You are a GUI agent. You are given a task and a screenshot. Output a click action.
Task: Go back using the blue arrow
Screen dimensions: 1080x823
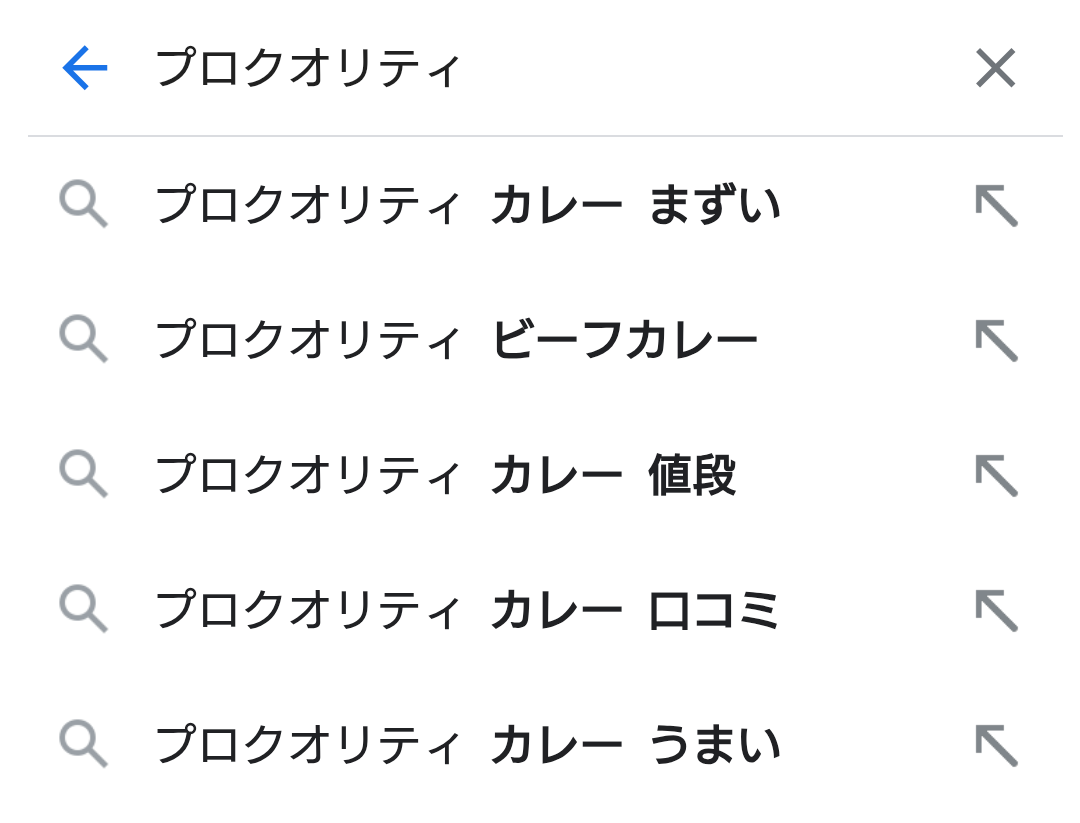[84, 69]
